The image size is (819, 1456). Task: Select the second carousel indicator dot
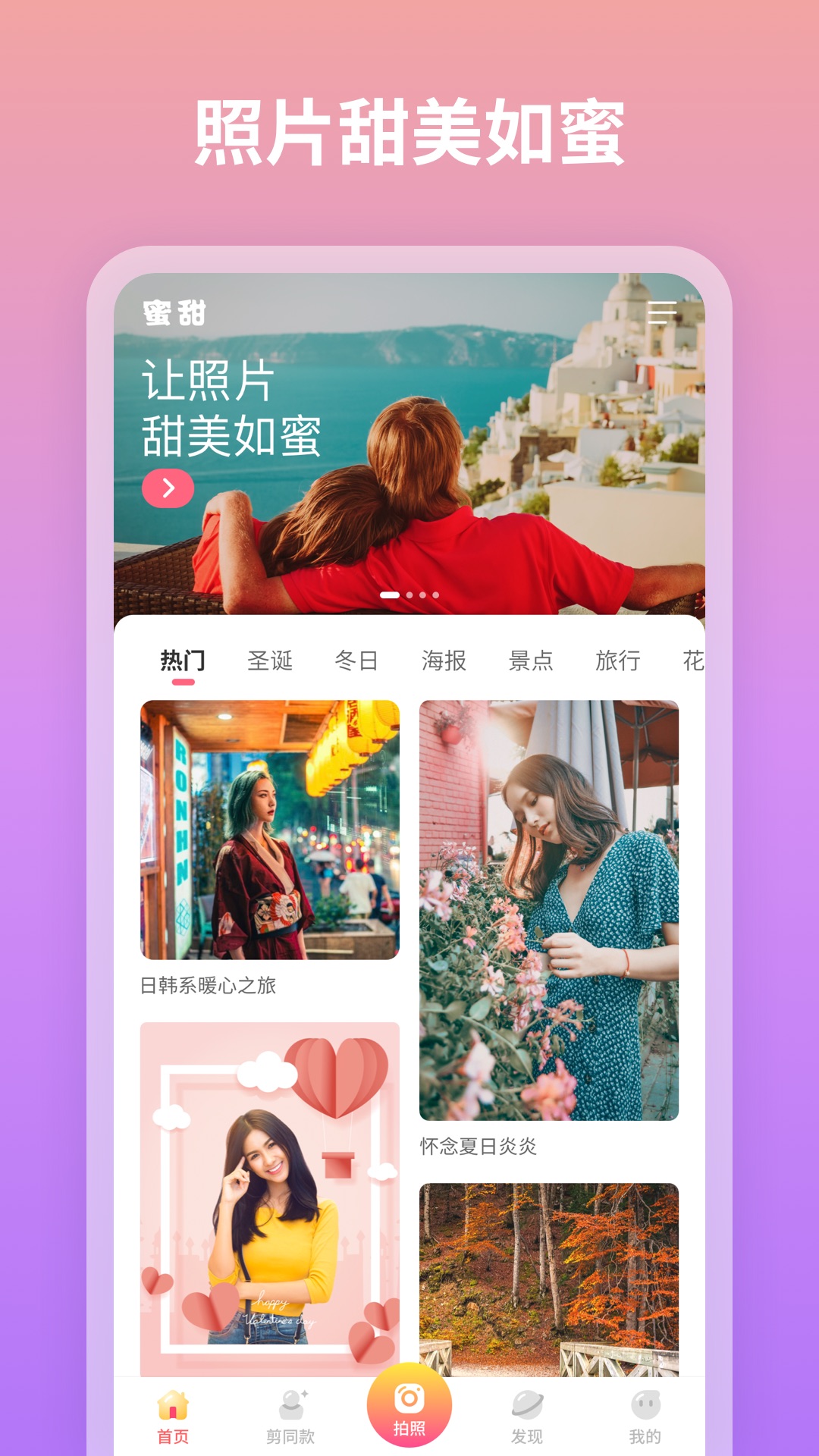(x=409, y=596)
